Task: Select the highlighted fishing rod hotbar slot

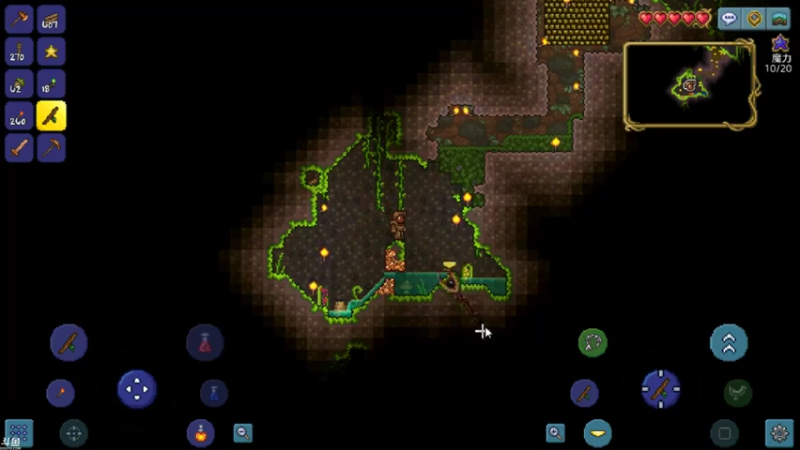Action: tap(51, 116)
